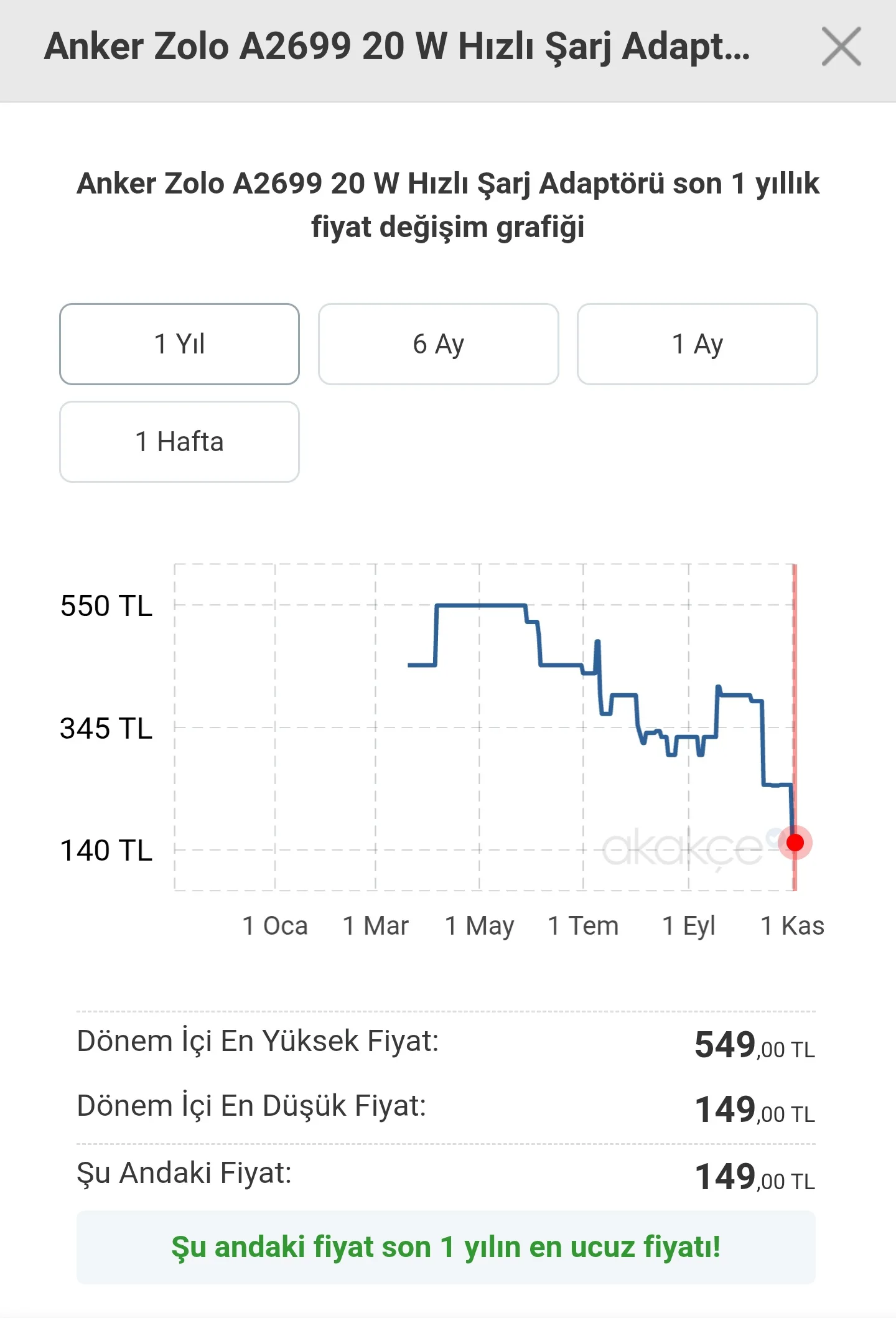Tap the red current-price point on chart
The image size is (896, 1318).
[795, 843]
